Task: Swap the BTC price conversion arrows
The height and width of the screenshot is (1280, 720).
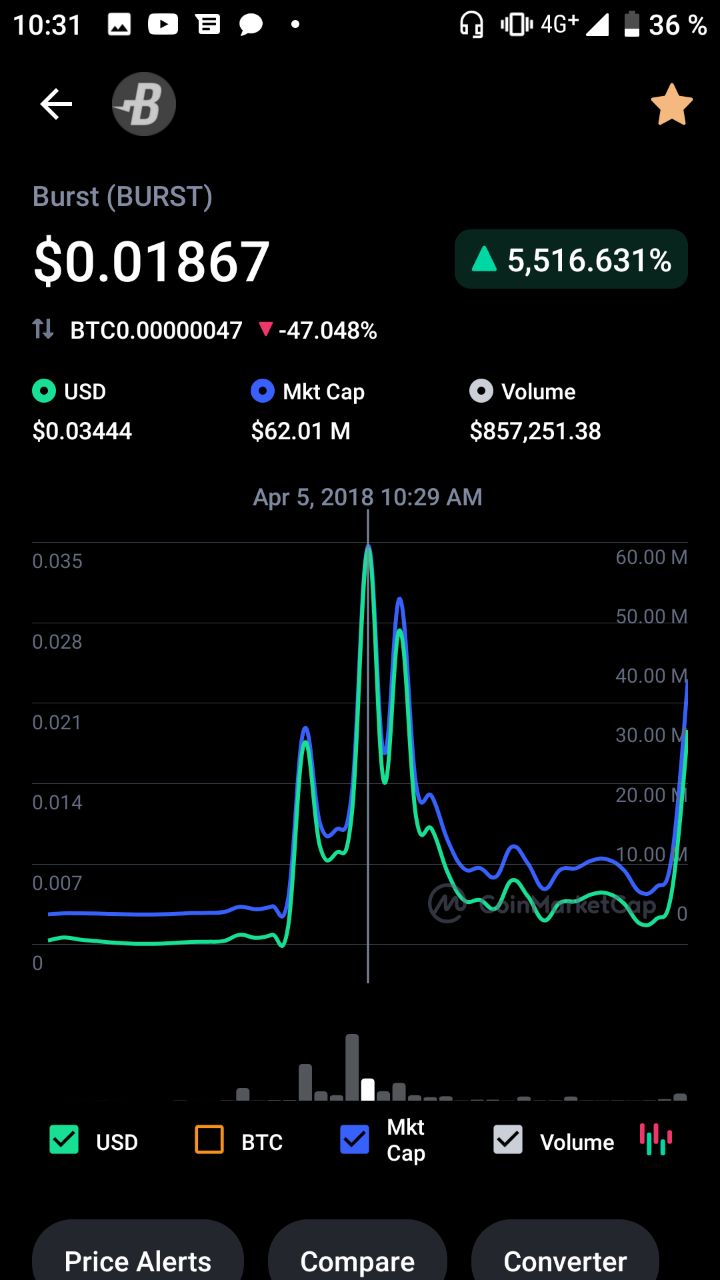Action: pos(43,329)
